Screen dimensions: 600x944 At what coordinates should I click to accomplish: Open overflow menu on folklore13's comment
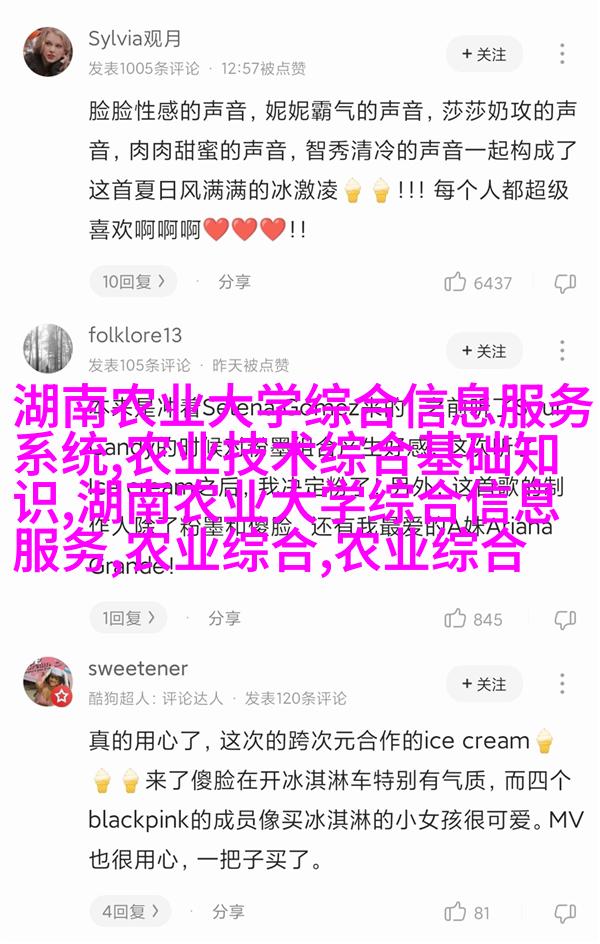point(562,351)
